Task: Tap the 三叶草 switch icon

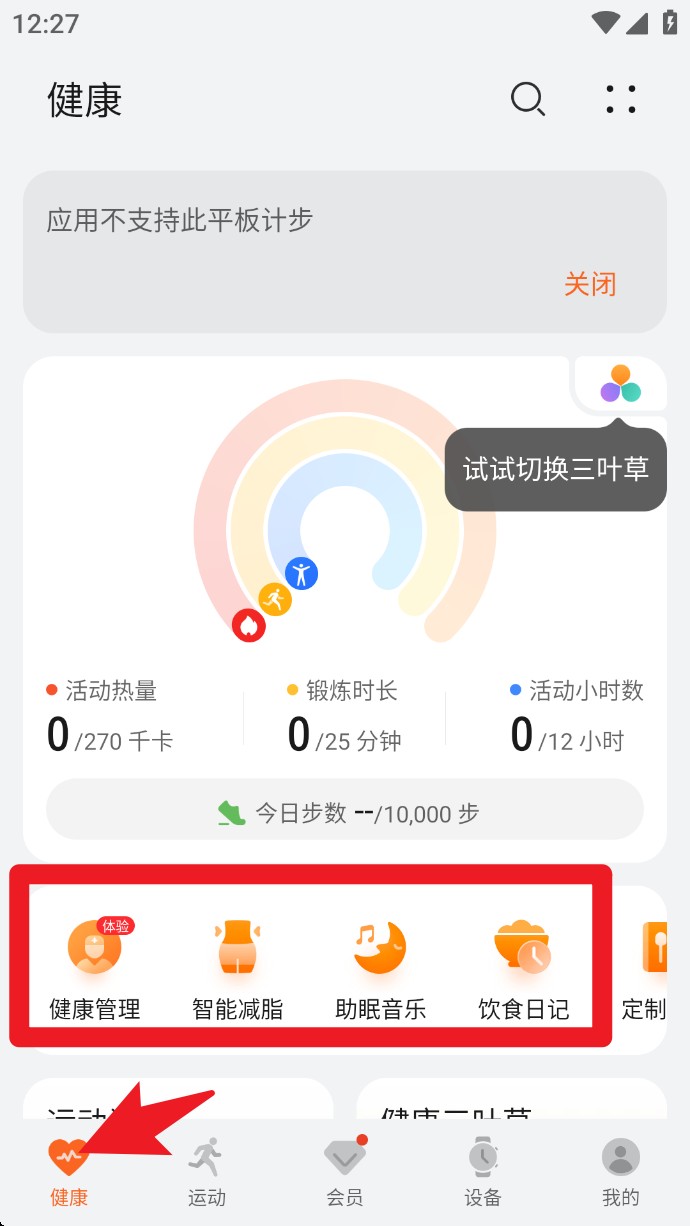Action: click(x=620, y=384)
